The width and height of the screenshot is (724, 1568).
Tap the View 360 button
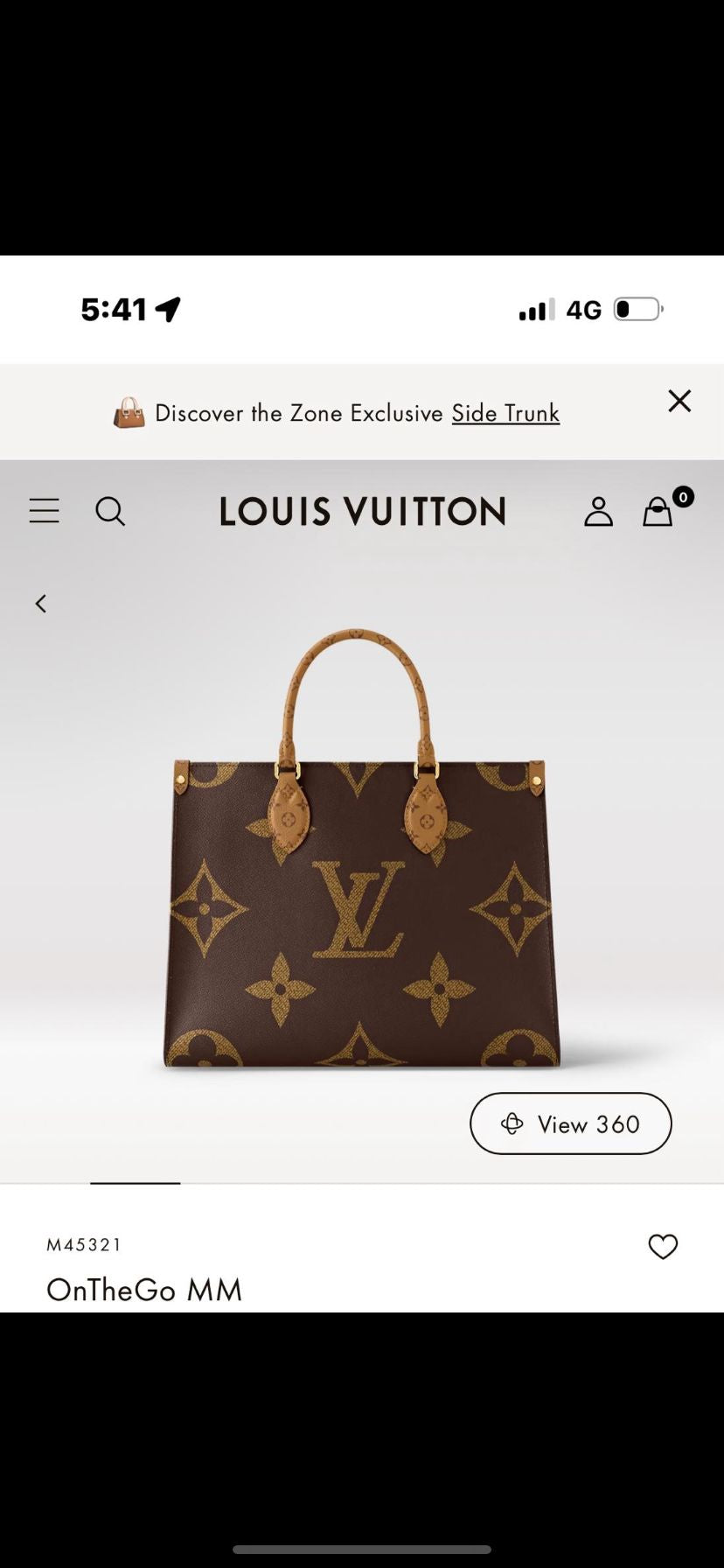click(x=570, y=1123)
